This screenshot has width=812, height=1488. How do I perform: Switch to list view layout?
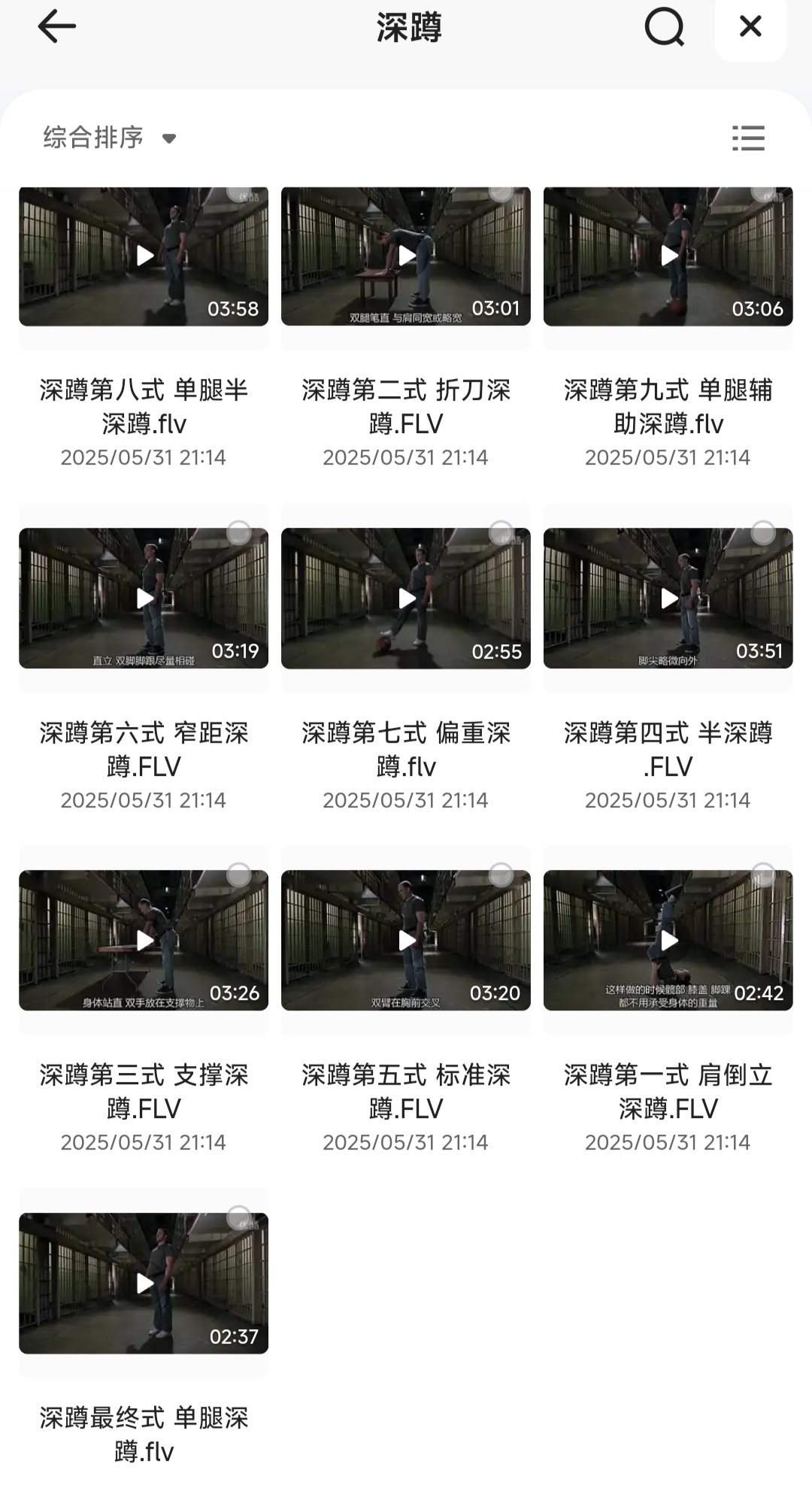tap(748, 138)
